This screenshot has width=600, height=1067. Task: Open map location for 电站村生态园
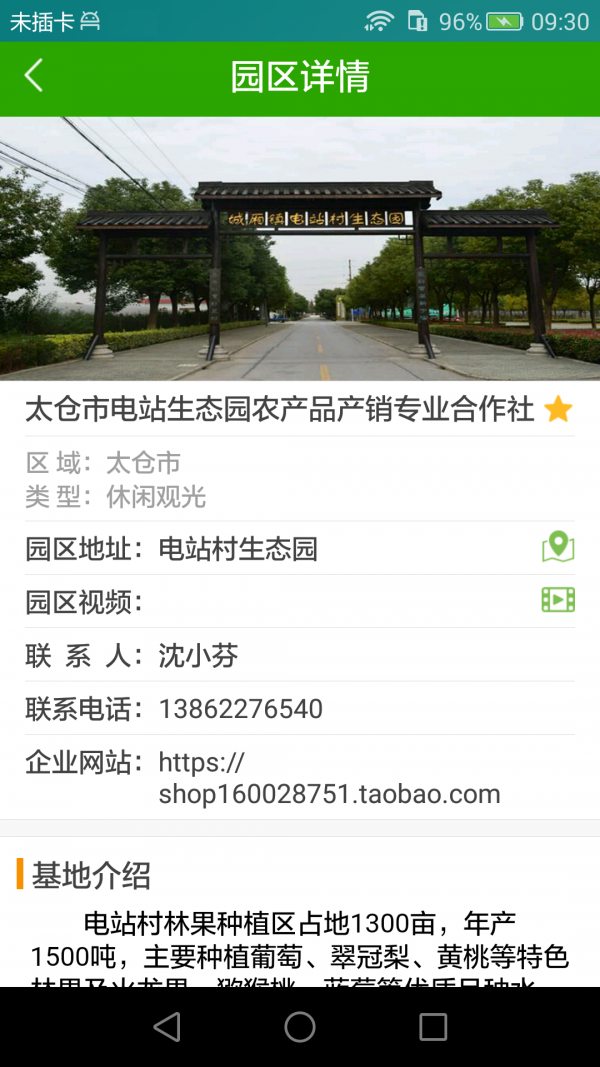click(558, 547)
